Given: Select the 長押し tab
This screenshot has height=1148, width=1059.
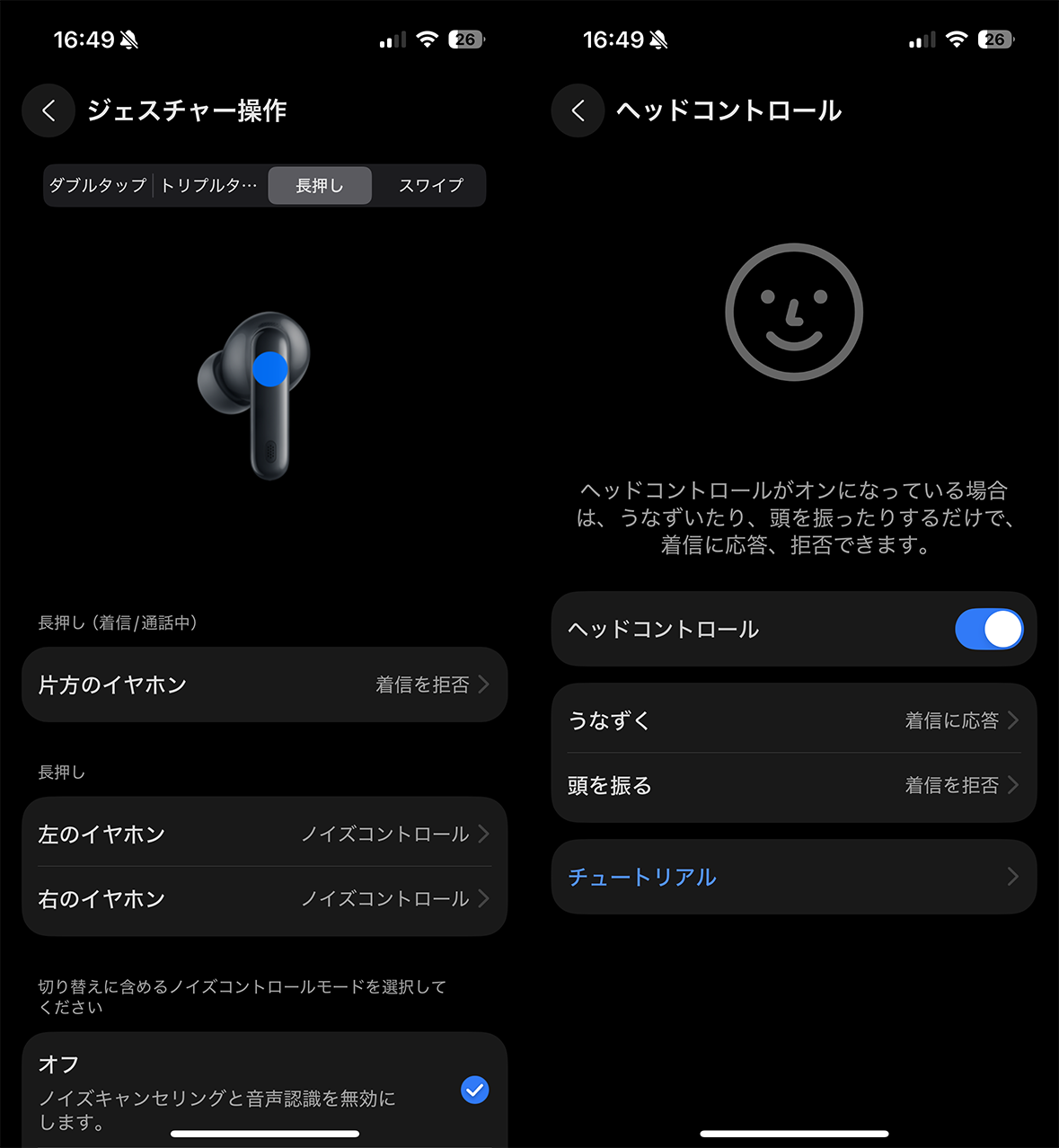Looking at the screenshot, I should [x=320, y=185].
